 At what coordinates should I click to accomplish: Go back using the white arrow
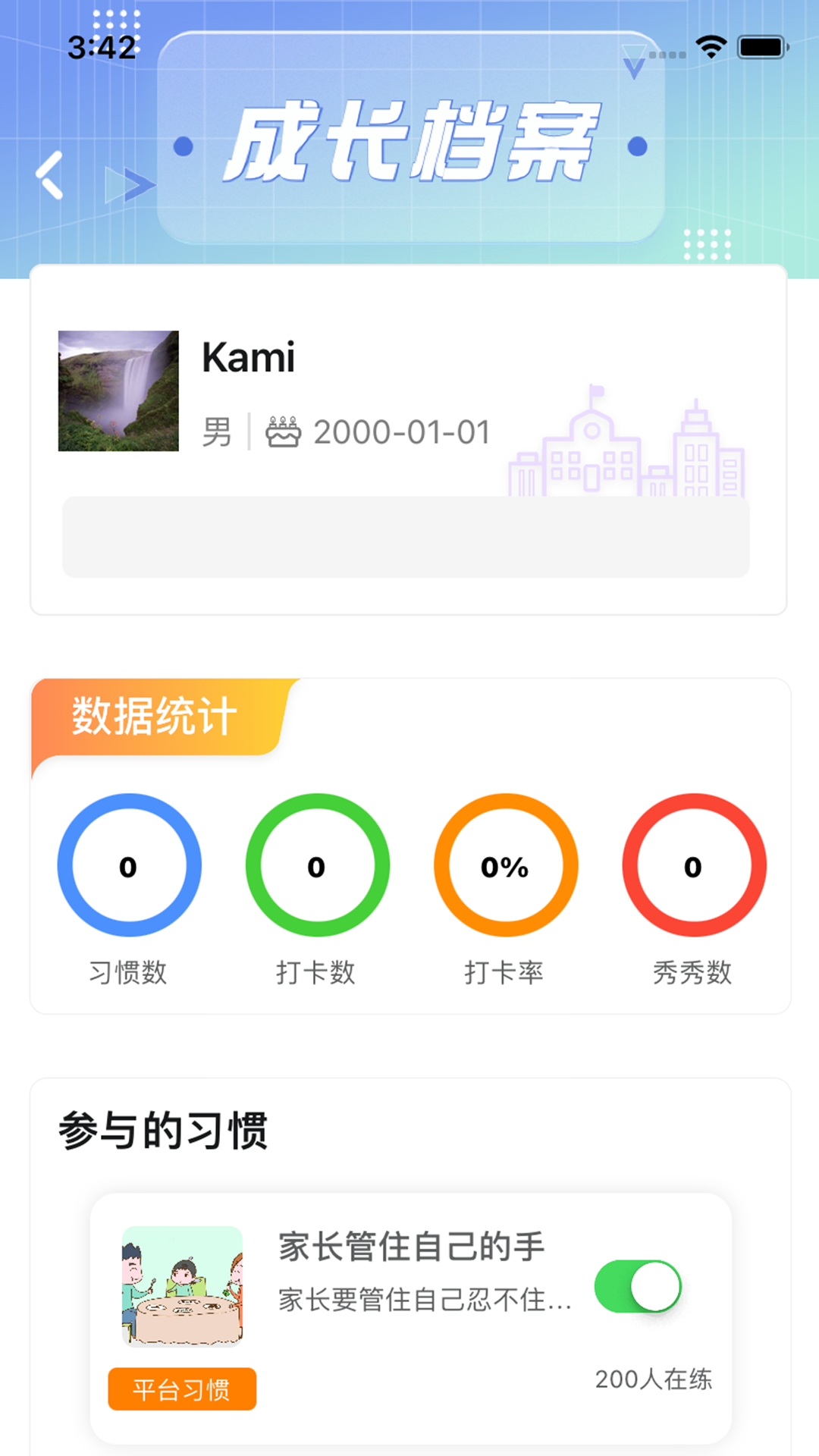point(50,175)
